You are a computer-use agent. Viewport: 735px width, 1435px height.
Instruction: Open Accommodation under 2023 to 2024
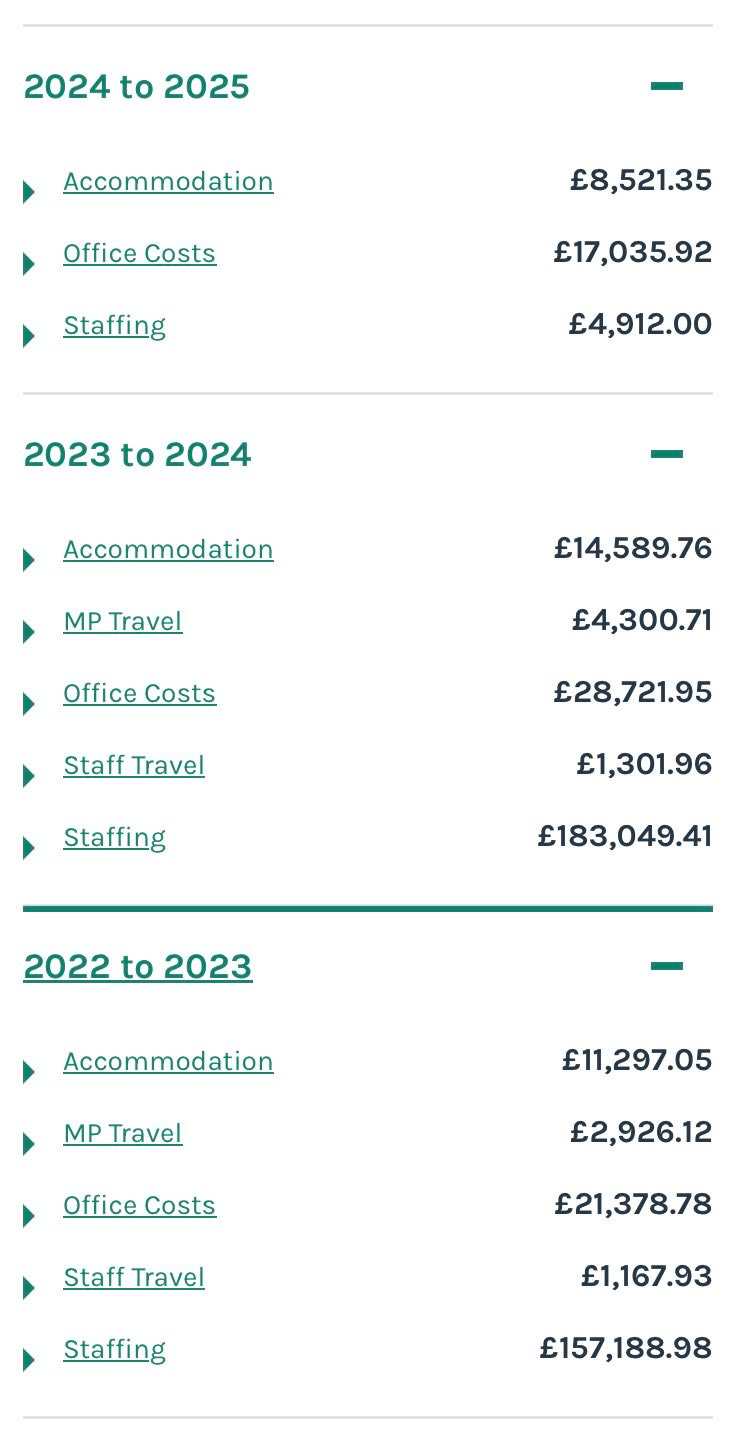[168, 550]
